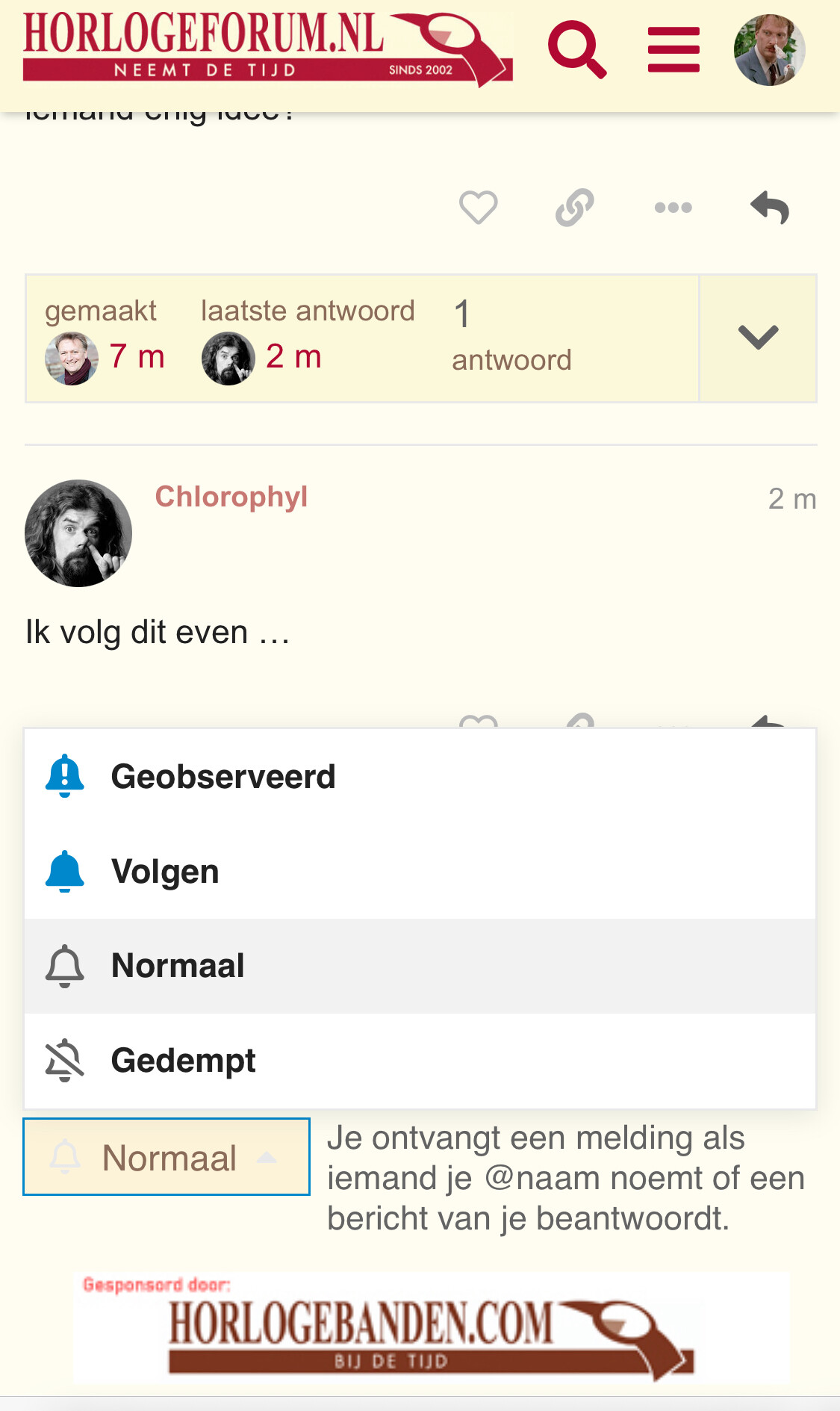Image resolution: width=840 pixels, height=1411 pixels.
Task: Go to the Horlogeforum.nl home logo
Action: coord(267,48)
